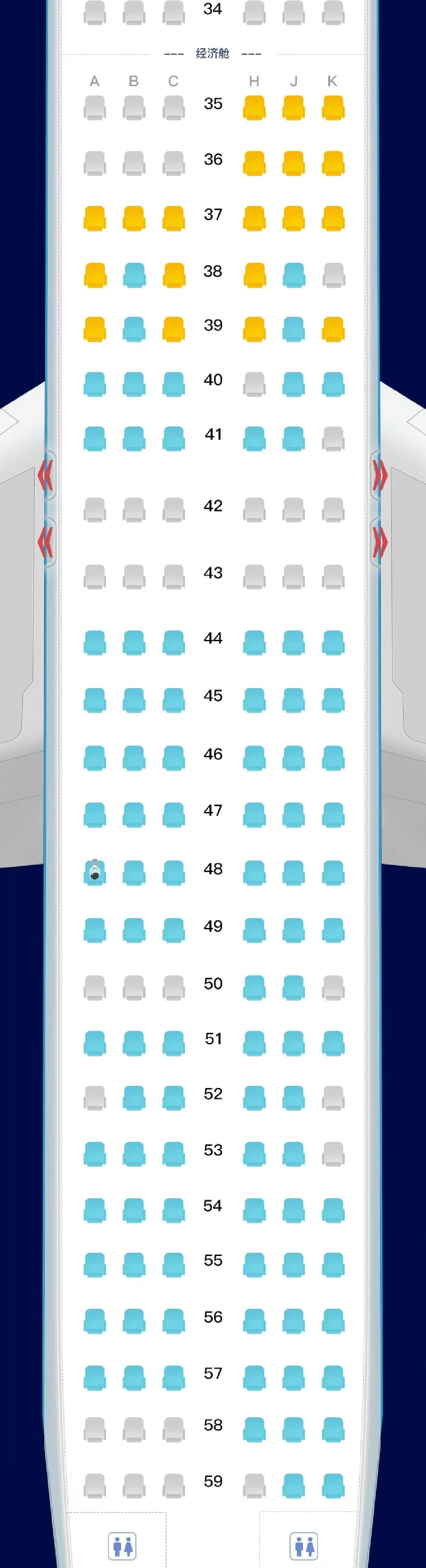Image resolution: width=426 pixels, height=1568 pixels.
Task: Select seat 58K
Action: [333, 1429]
